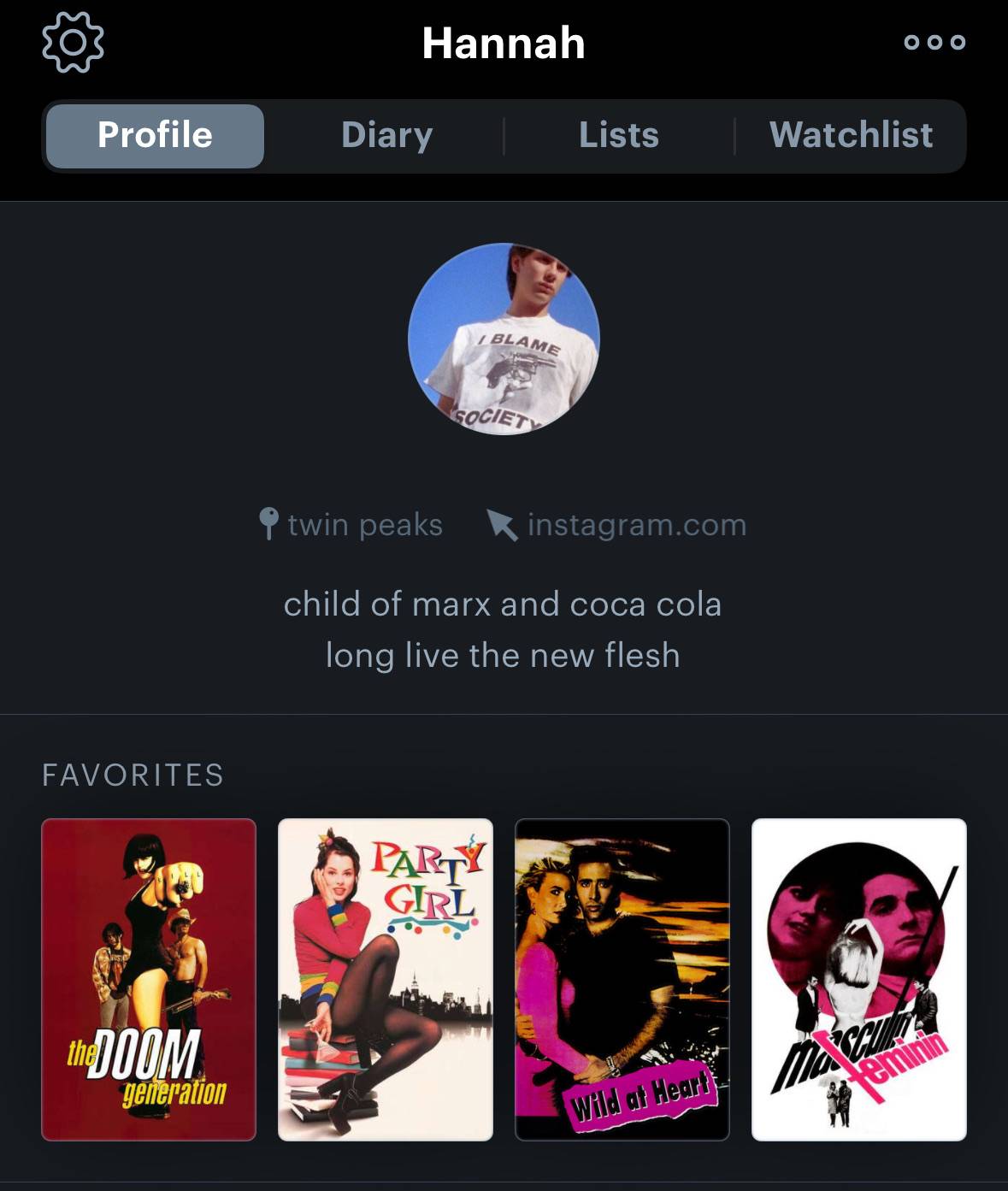This screenshot has width=1008, height=1191.
Task: Open the settings gear icon
Action: coord(73,42)
